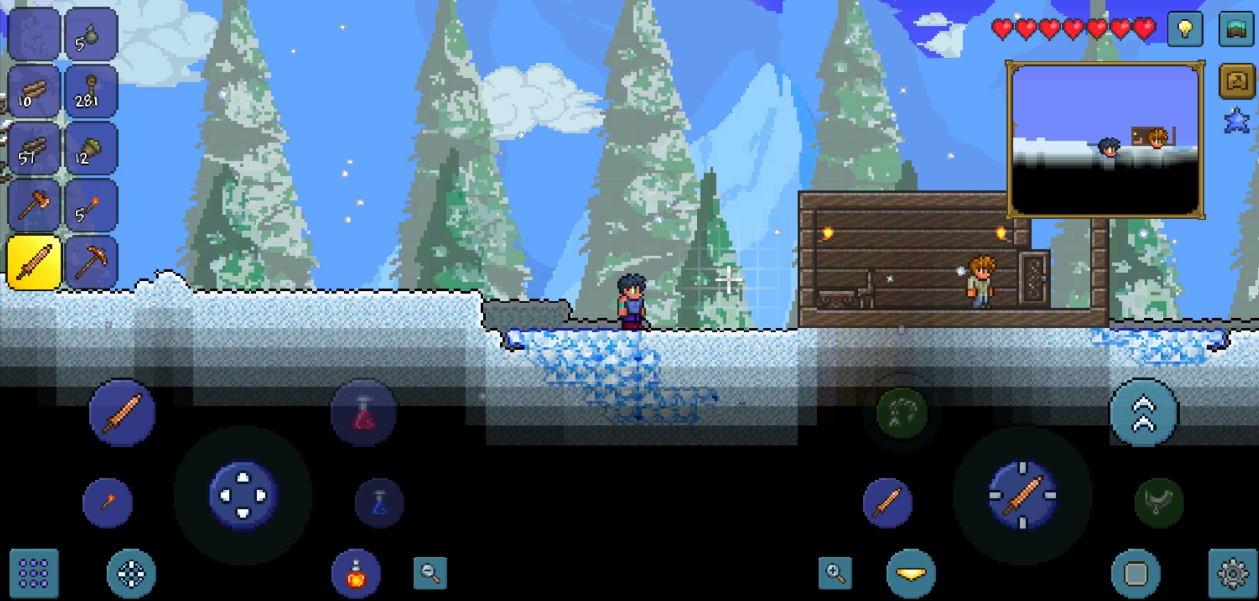Tap the yellow platform drop-down button
The height and width of the screenshot is (601, 1259).
tap(910, 573)
